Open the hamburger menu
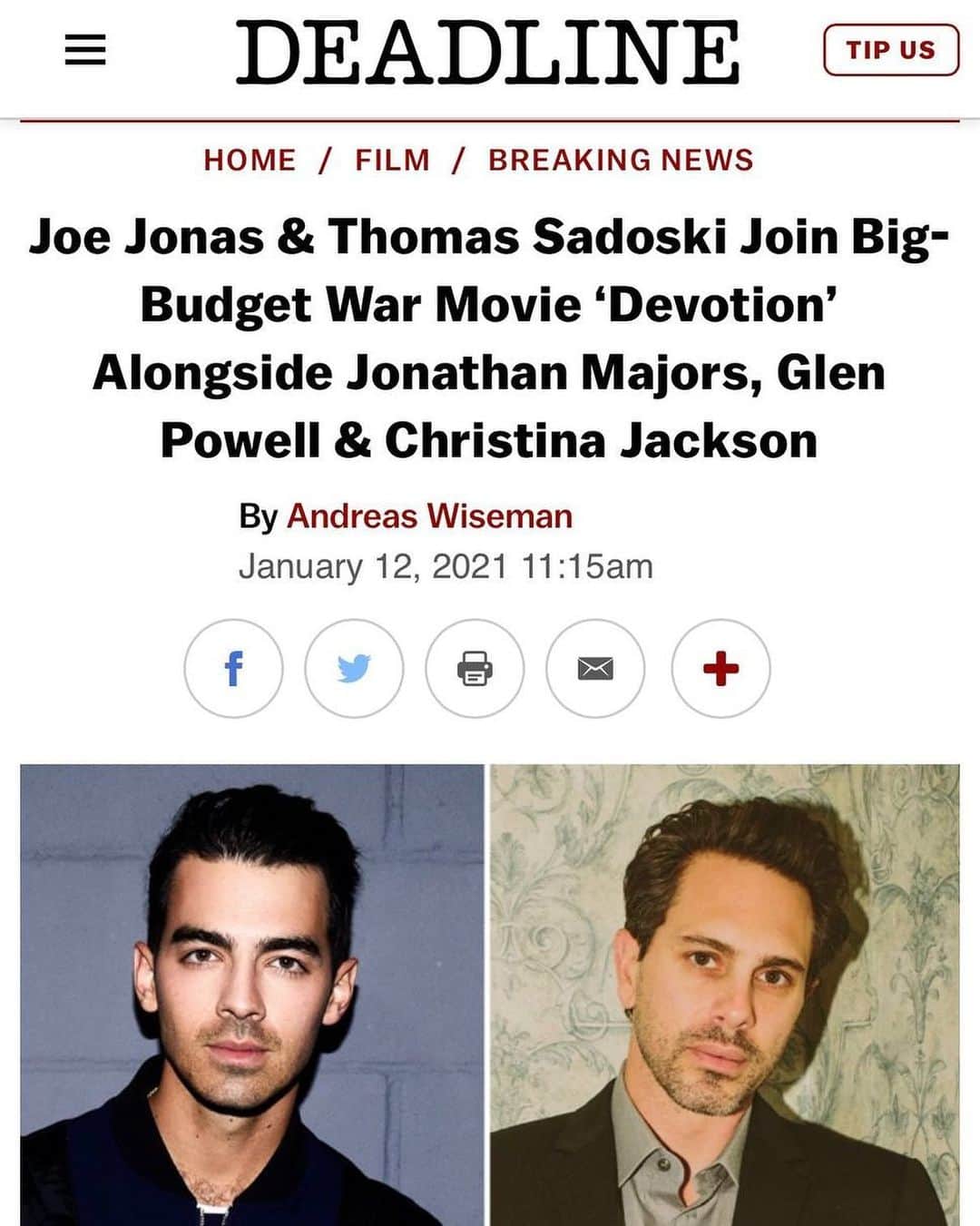Image resolution: width=980 pixels, height=1226 pixels. pyautogui.click(x=85, y=50)
